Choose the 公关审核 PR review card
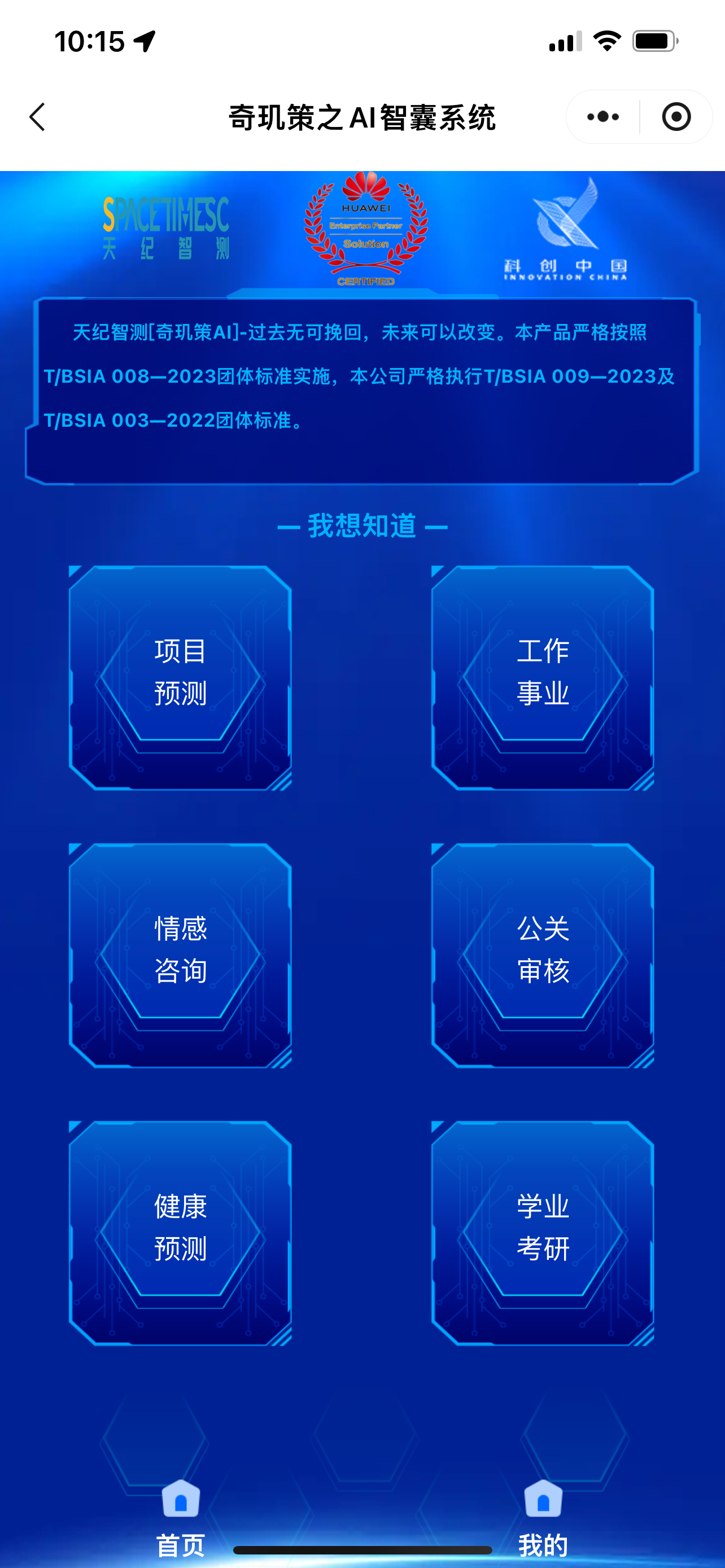The width and height of the screenshot is (725, 1568). (x=543, y=954)
